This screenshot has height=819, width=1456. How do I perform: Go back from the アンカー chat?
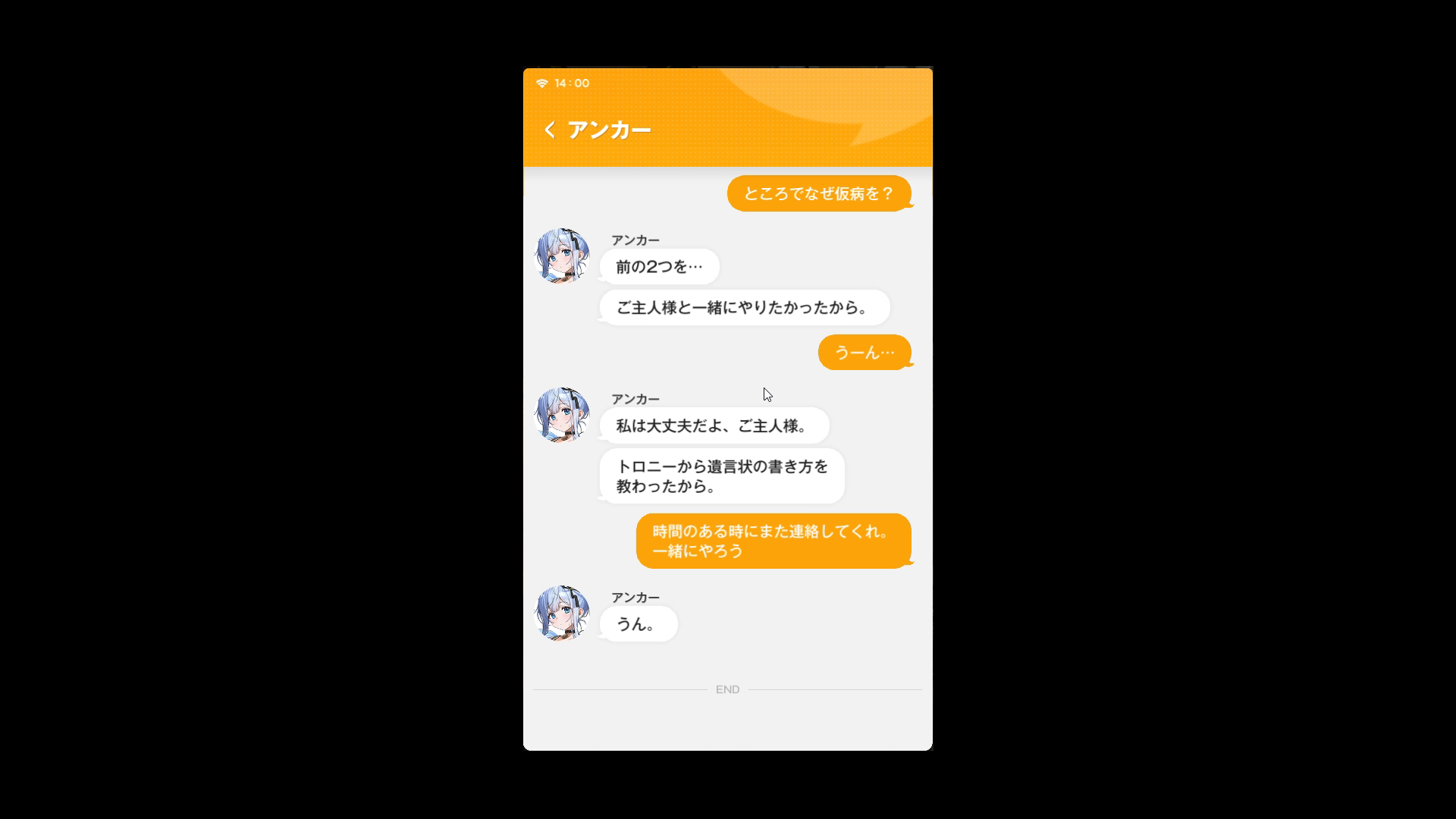pyautogui.click(x=550, y=130)
